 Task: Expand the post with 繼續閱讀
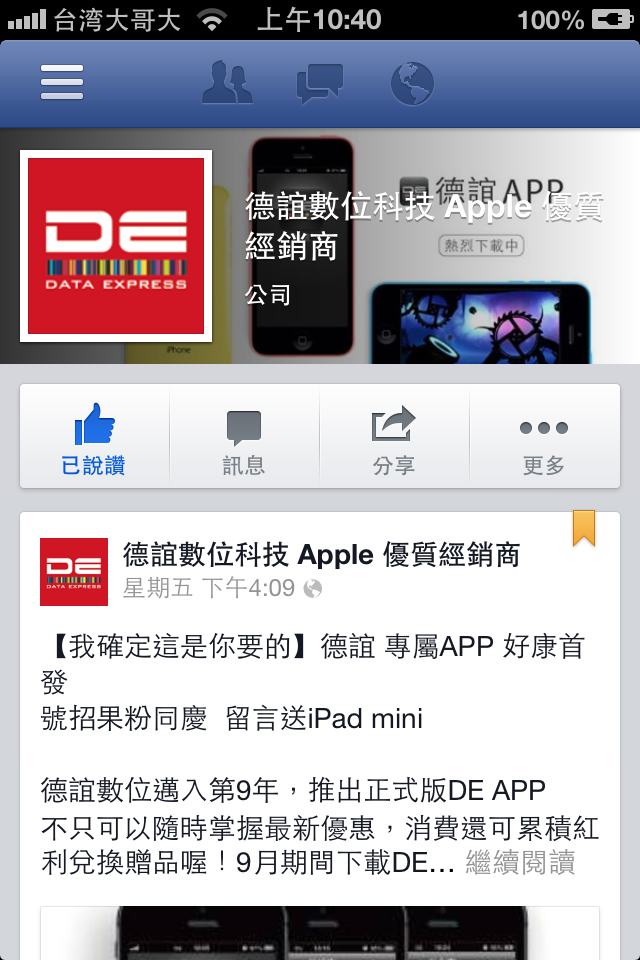[520, 862]
